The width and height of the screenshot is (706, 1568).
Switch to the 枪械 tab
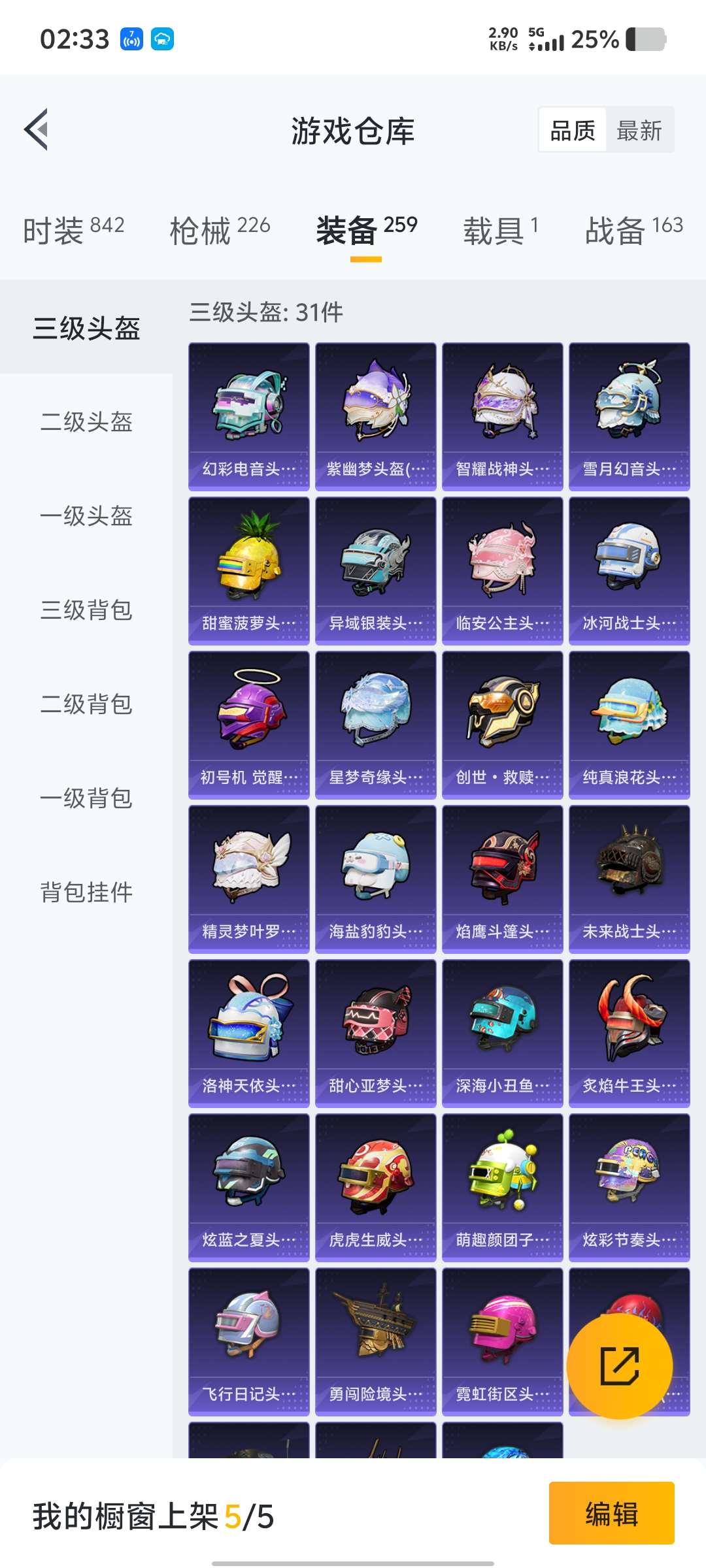220,230
